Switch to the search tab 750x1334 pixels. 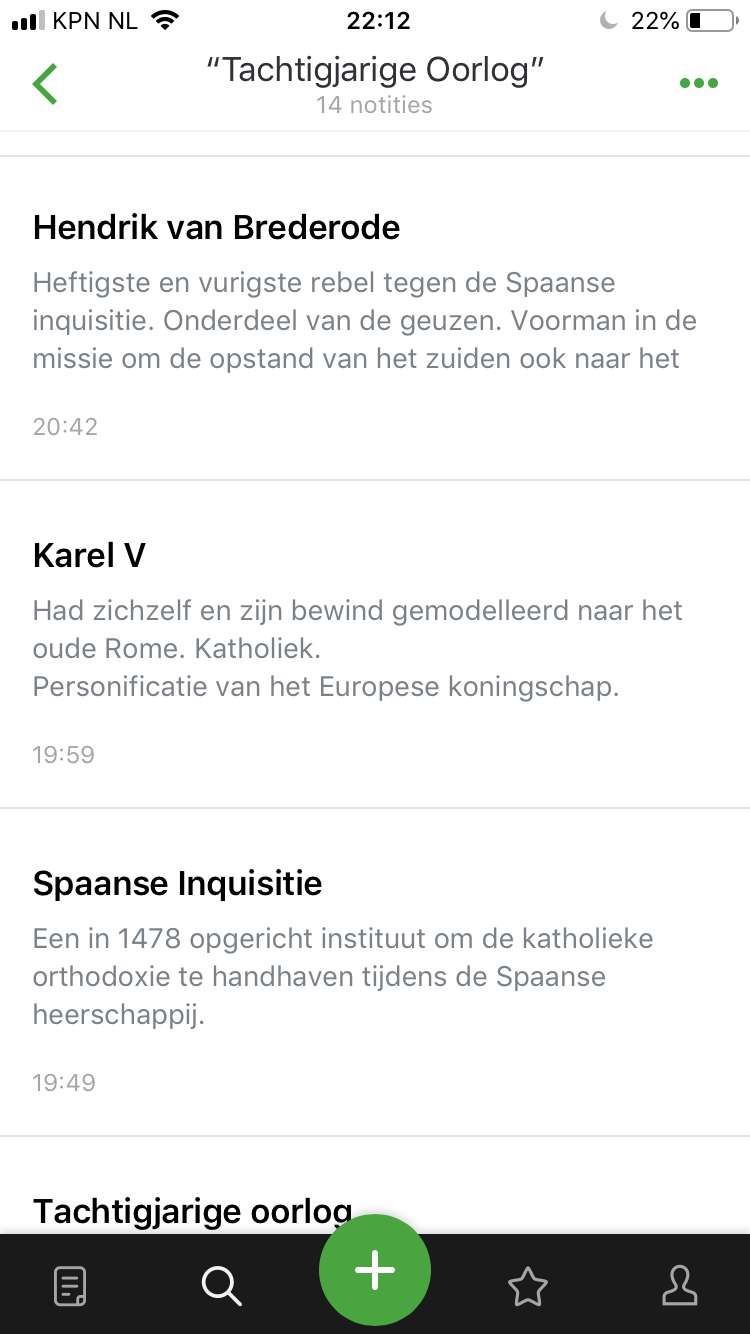click(x=221, y=1286)
